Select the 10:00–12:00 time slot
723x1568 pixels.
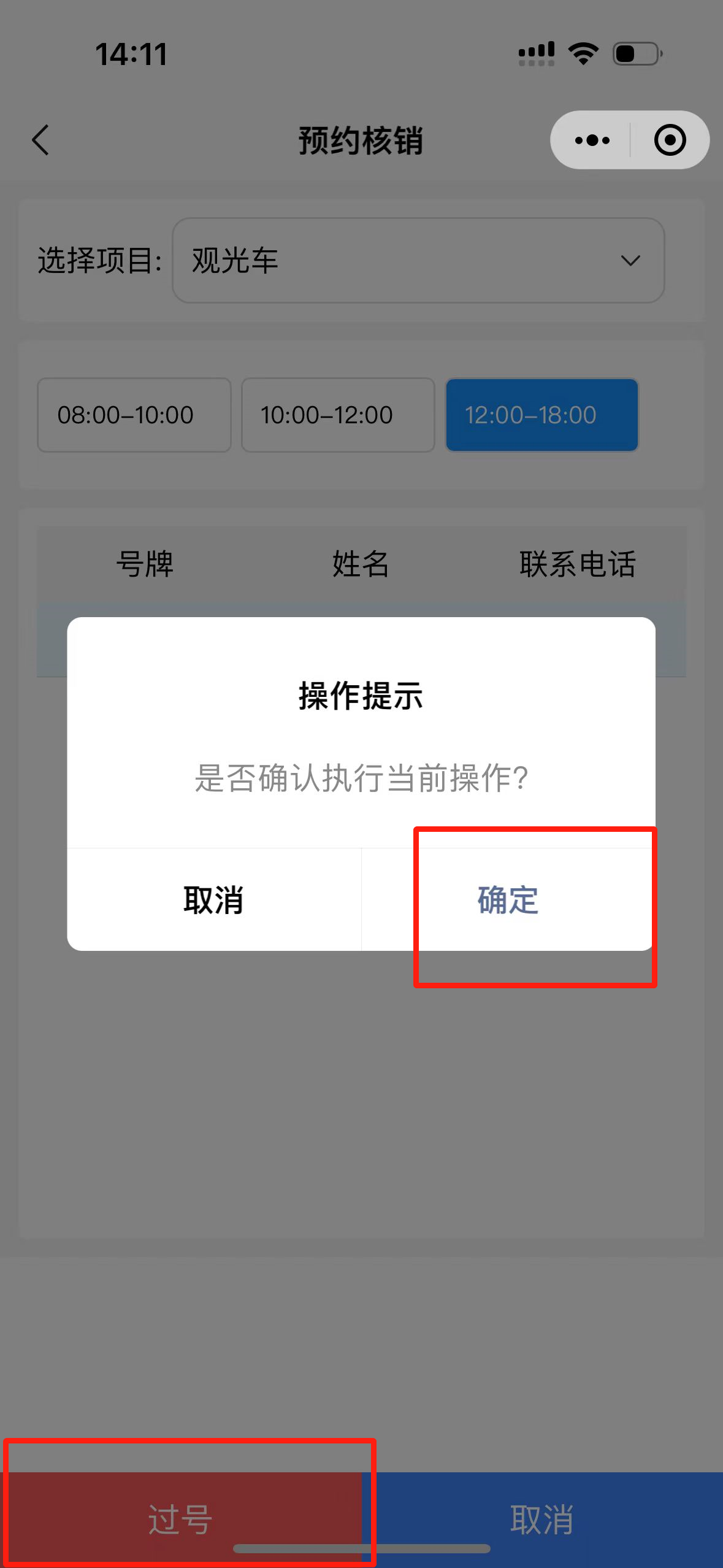pyautogui.click(x=338, y=415)
